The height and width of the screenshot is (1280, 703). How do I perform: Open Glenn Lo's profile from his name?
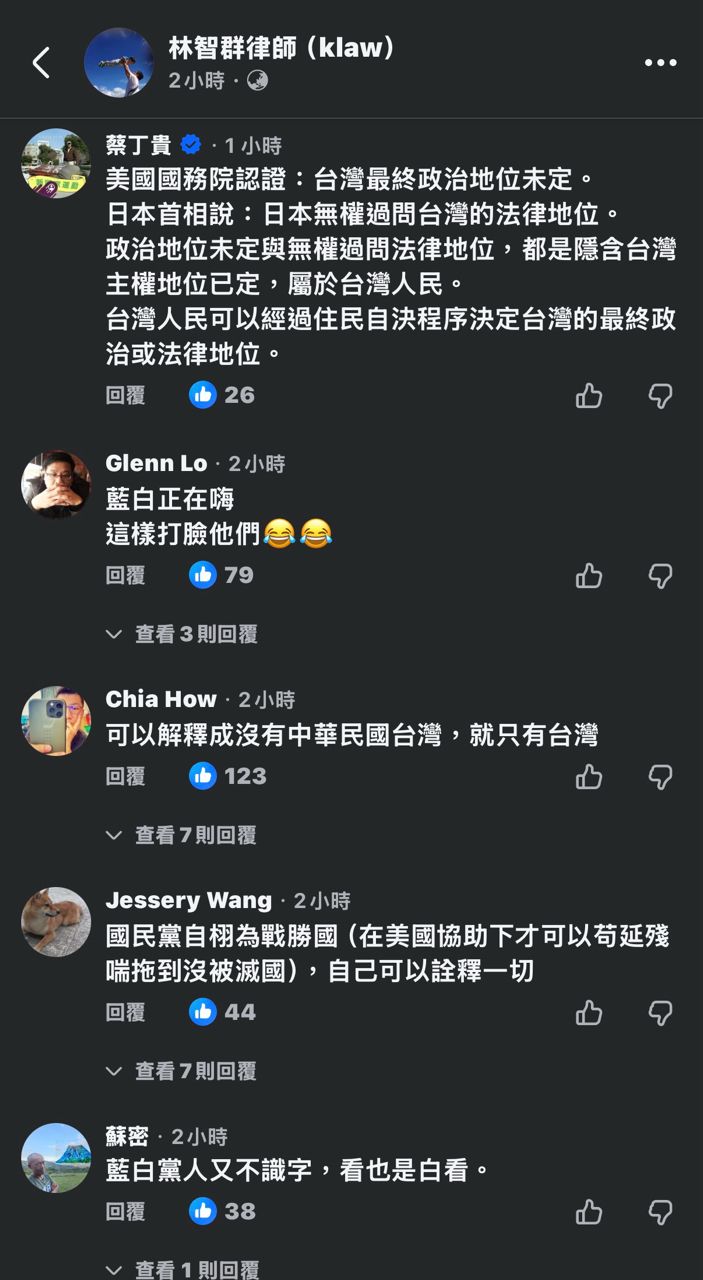click(x=156, y=463)
